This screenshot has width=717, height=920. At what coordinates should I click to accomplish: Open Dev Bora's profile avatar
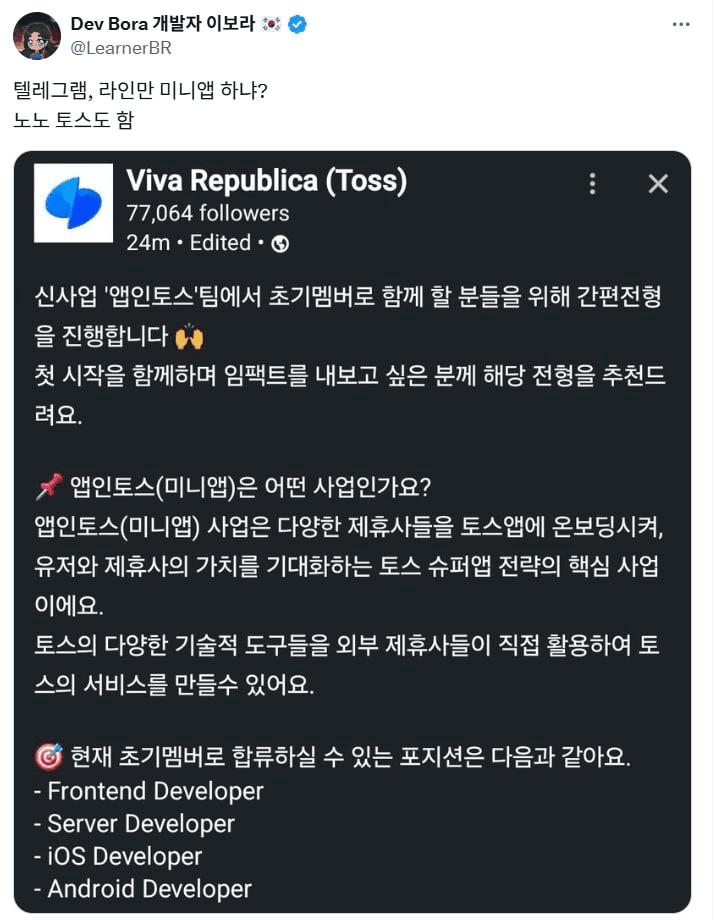(x=36, y=37)
